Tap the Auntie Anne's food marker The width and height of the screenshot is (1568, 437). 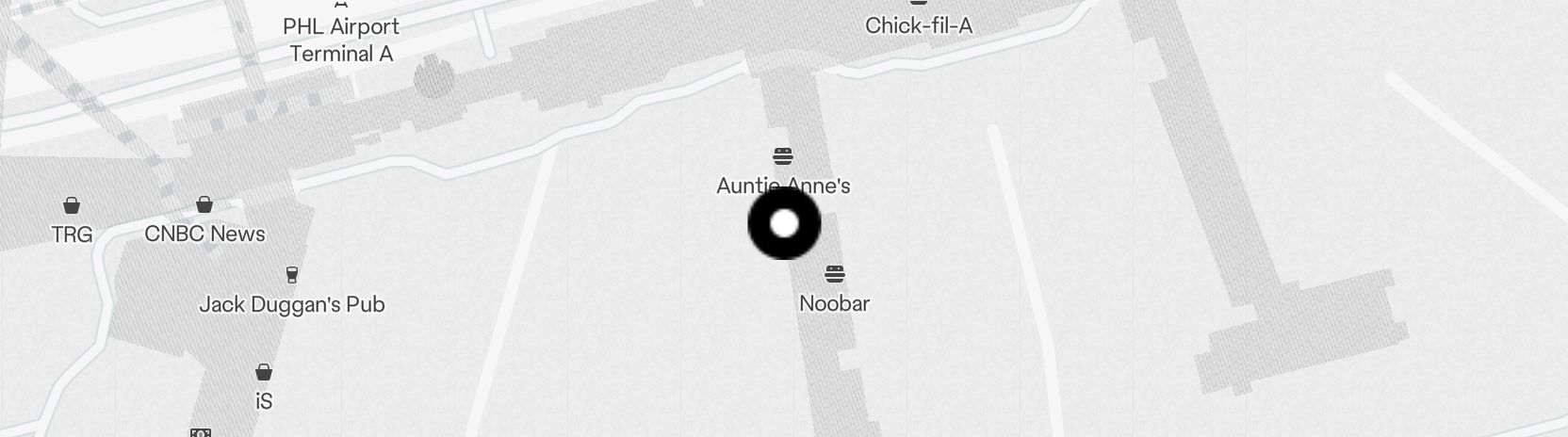(783, 156)
